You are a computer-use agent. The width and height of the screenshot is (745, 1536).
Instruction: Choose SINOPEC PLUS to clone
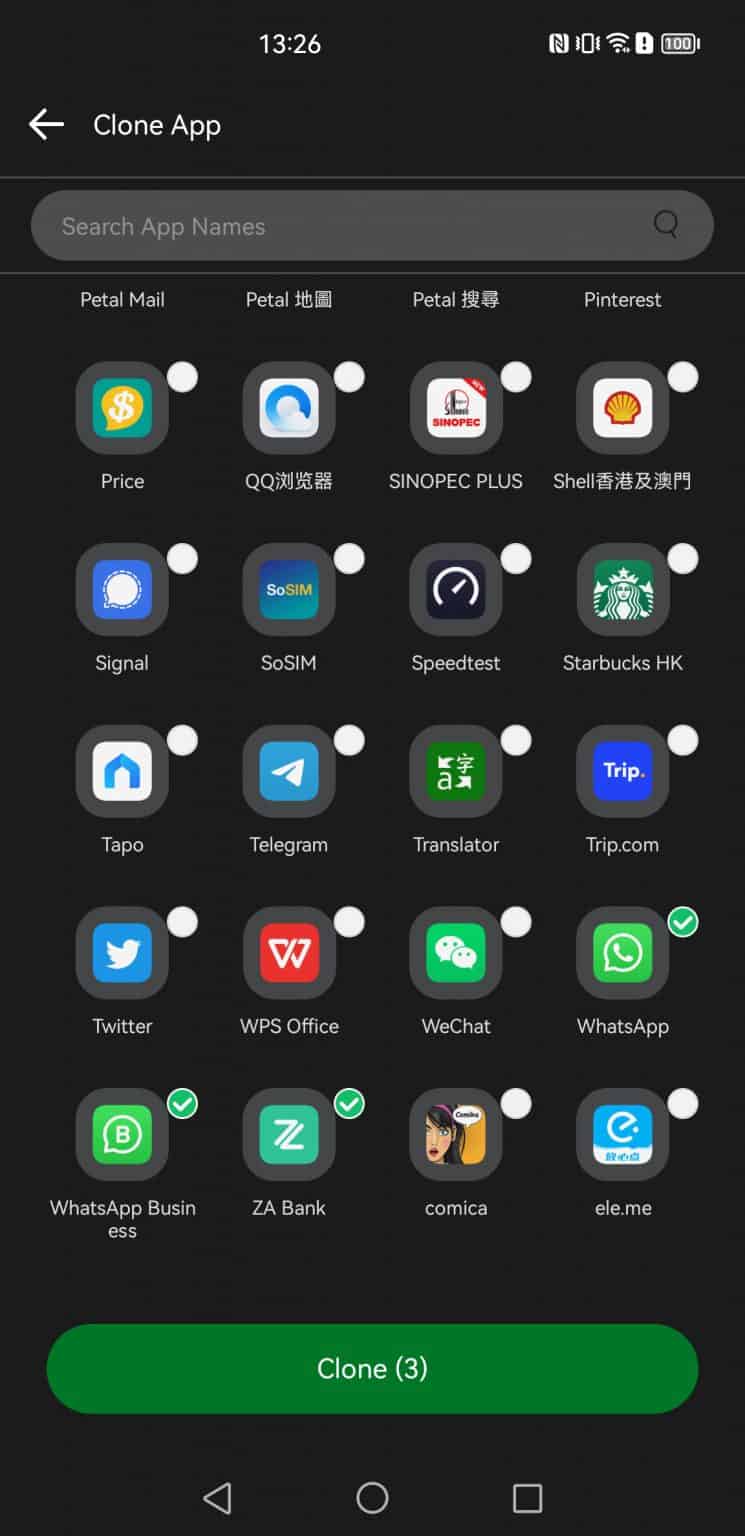pyautogui.click(x=456, y=408)
